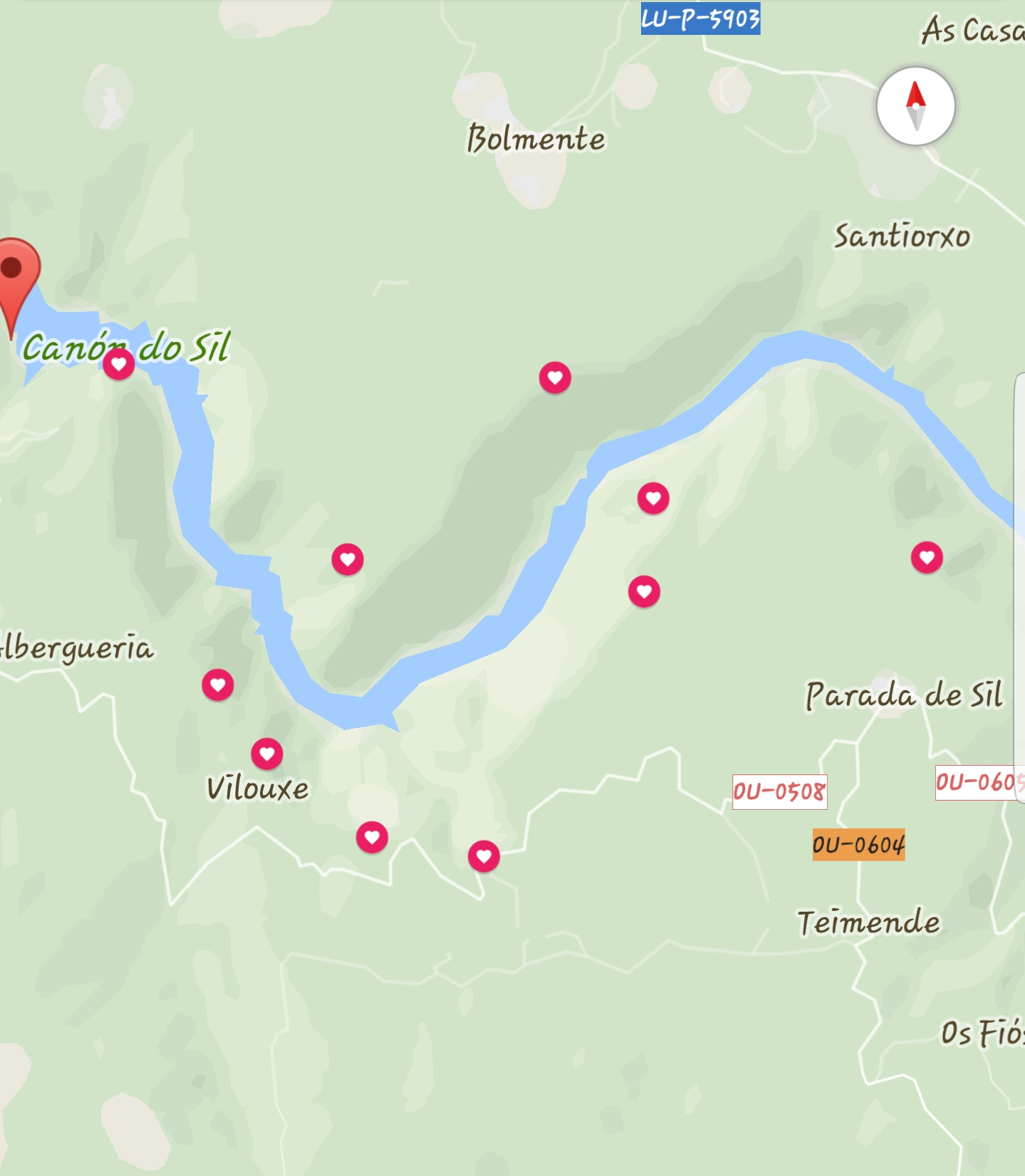Tap heart marker nearest to Albergueria label

[218, 685]
